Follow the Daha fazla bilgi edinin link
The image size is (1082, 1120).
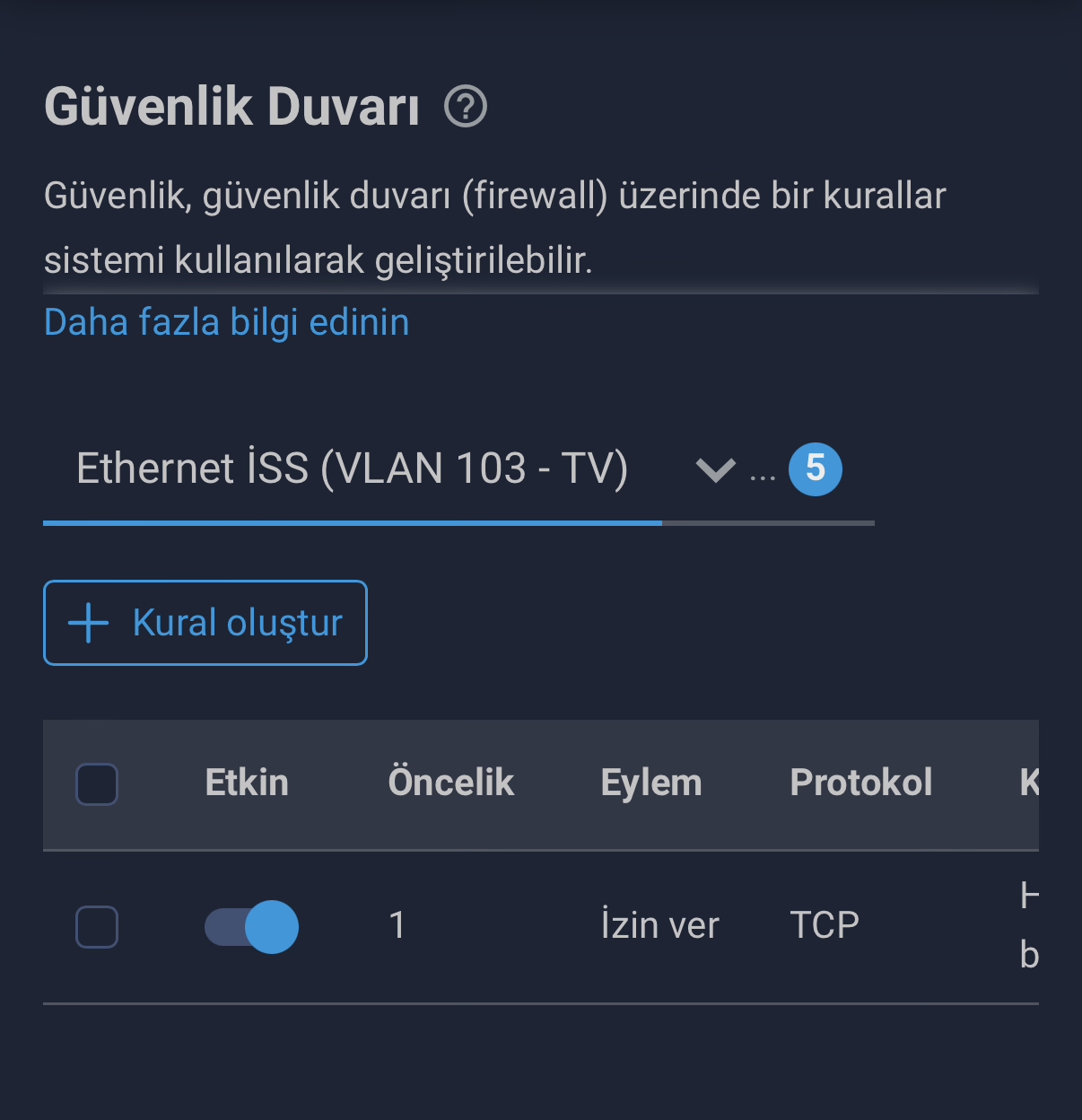click(226, 322)
